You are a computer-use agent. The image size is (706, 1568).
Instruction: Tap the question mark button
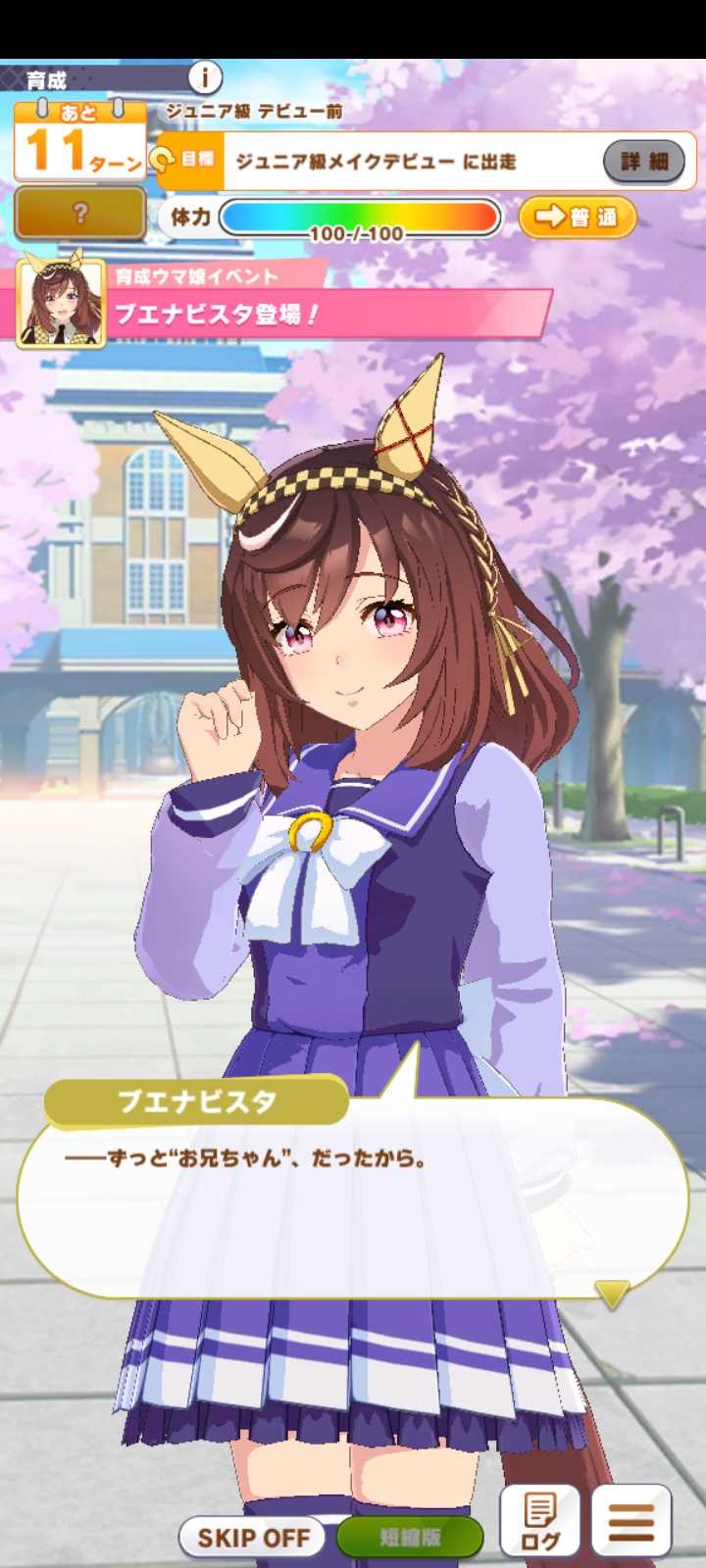pyautogui.click(x=80, y=213)
